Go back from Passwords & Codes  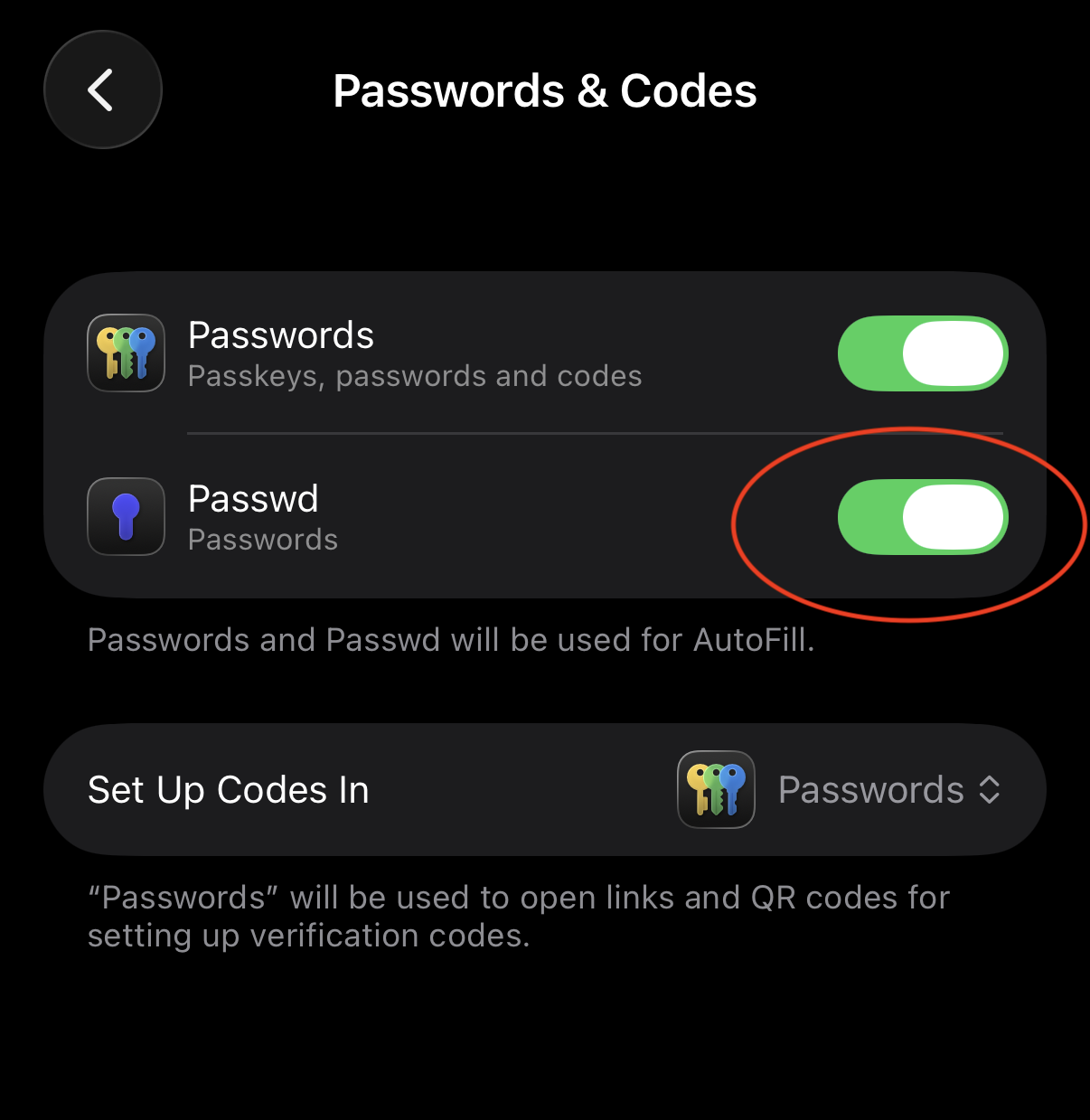point(102,89)
